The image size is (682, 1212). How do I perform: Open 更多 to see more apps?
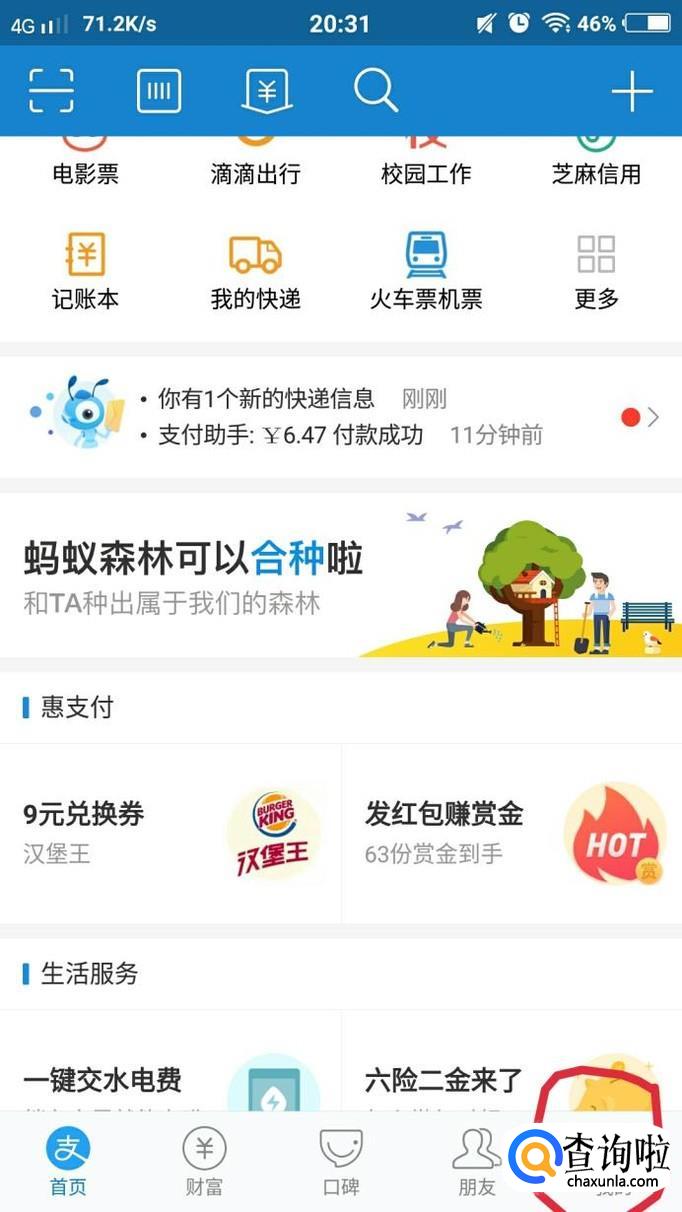coord(596,270)
